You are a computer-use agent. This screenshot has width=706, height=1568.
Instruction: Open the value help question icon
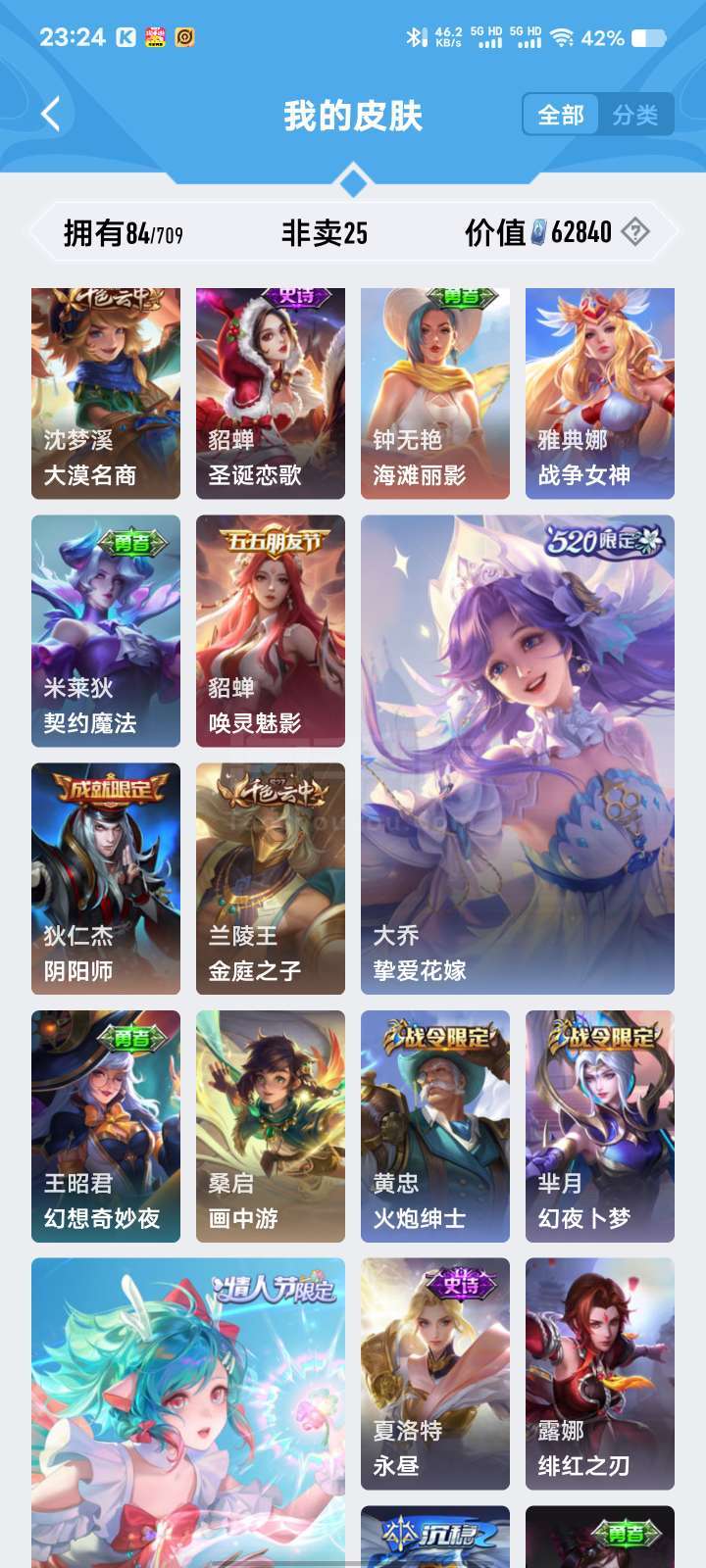(635, 232)
